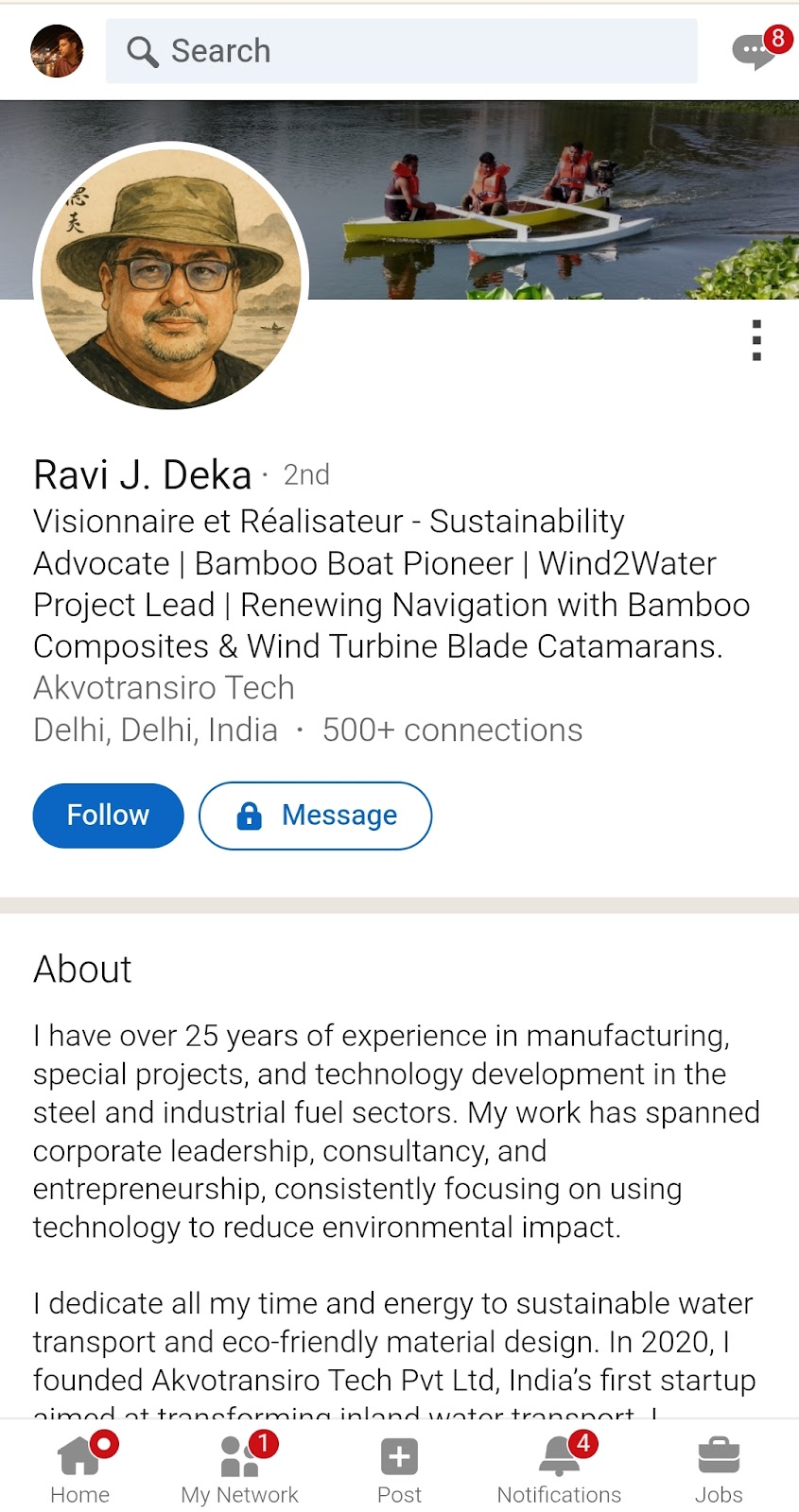Switch to the Jobs tab

coord(719,1468)
